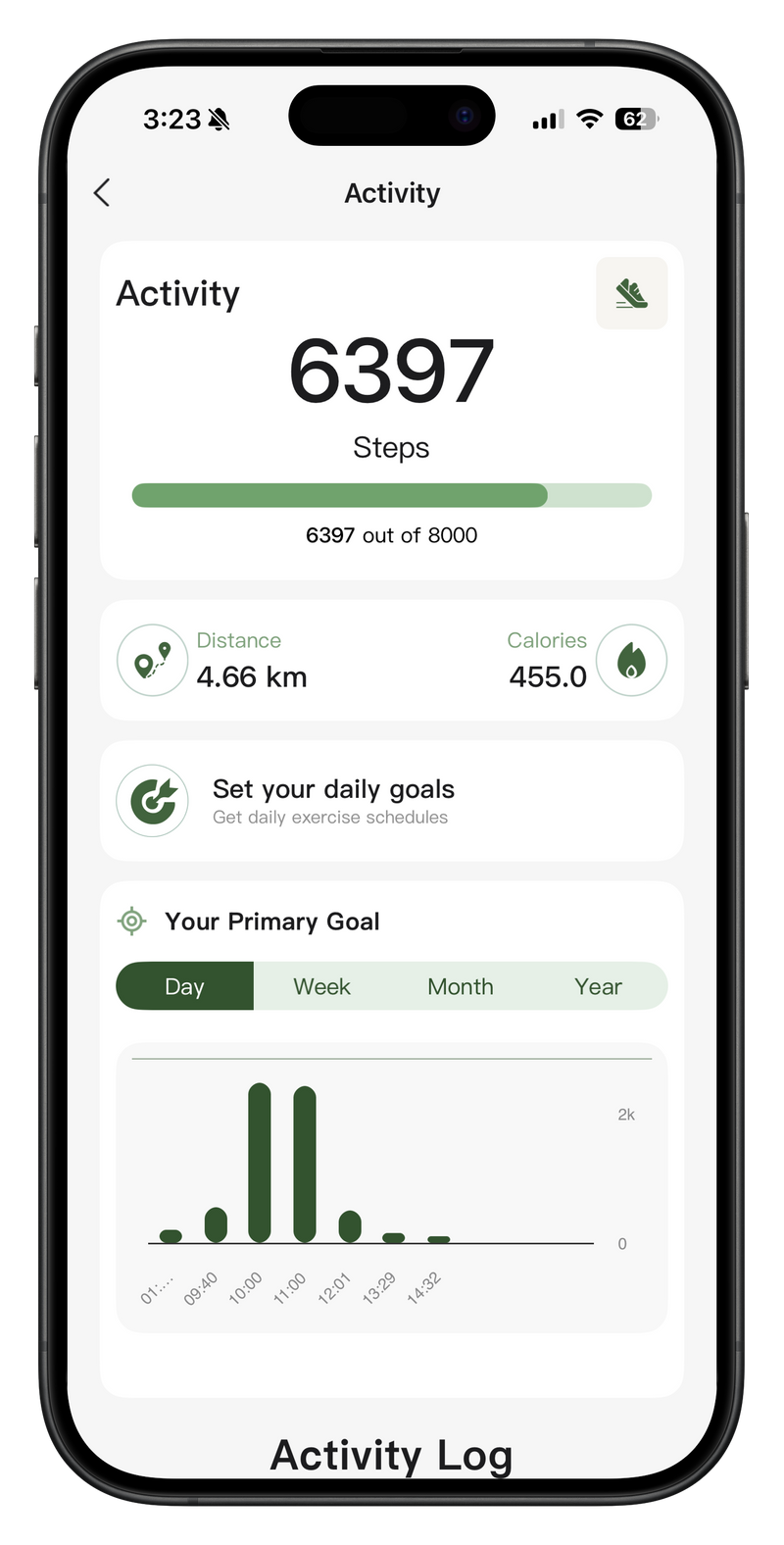
Task: Switch to the Week view
Action: pyautogui.click(x=321, y=986)
